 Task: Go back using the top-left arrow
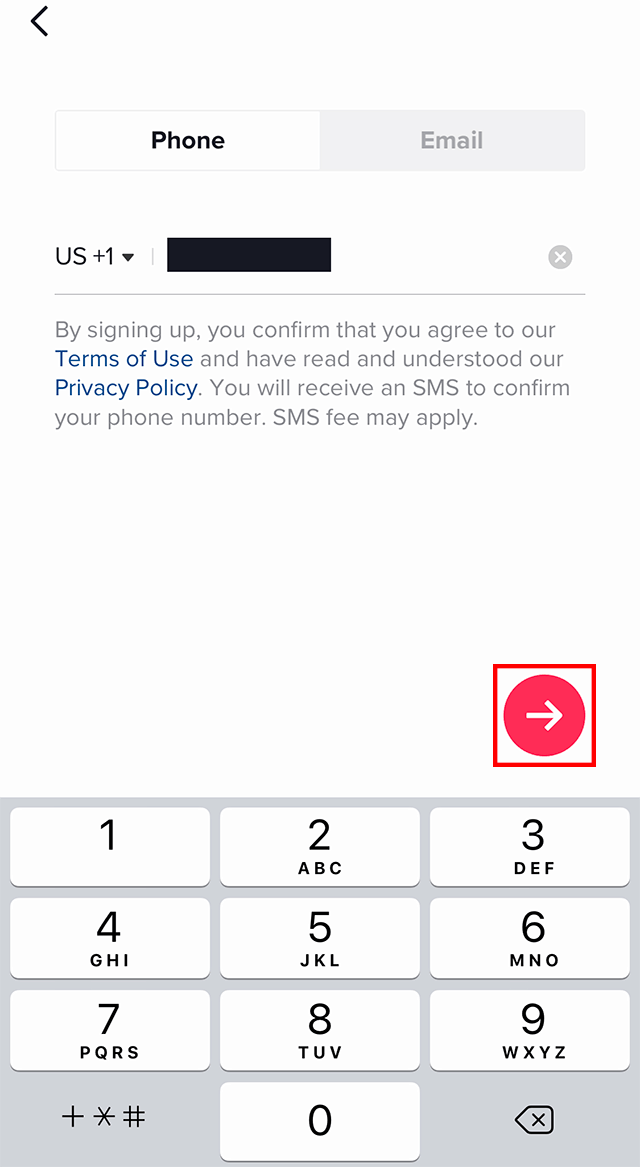tap(40, 21)
